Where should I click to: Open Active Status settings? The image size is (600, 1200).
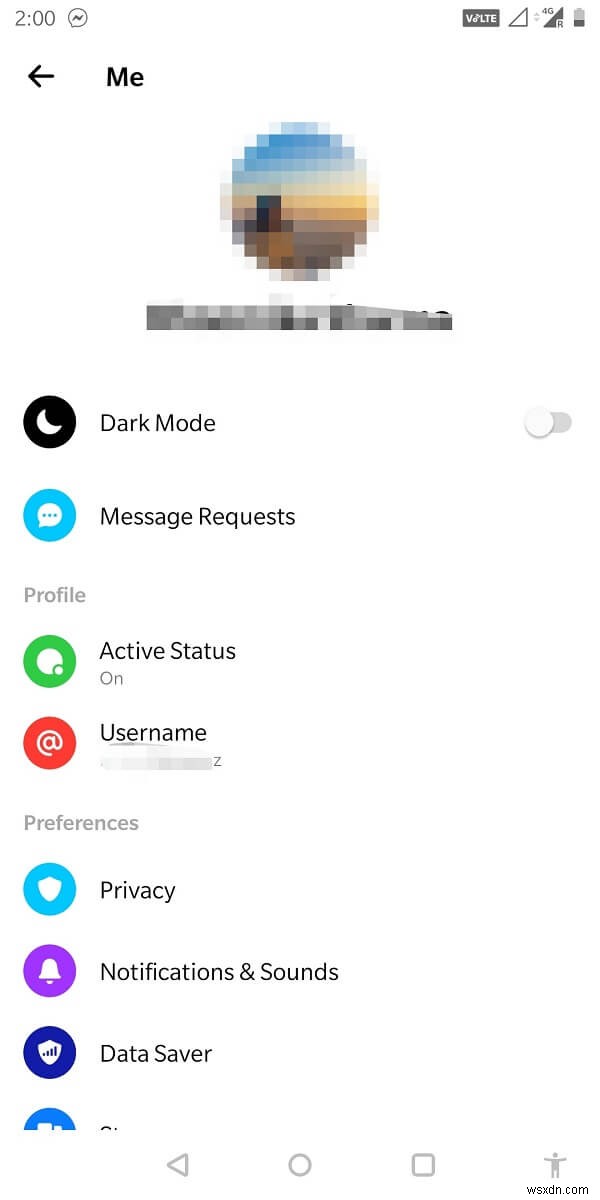(167, 661)
